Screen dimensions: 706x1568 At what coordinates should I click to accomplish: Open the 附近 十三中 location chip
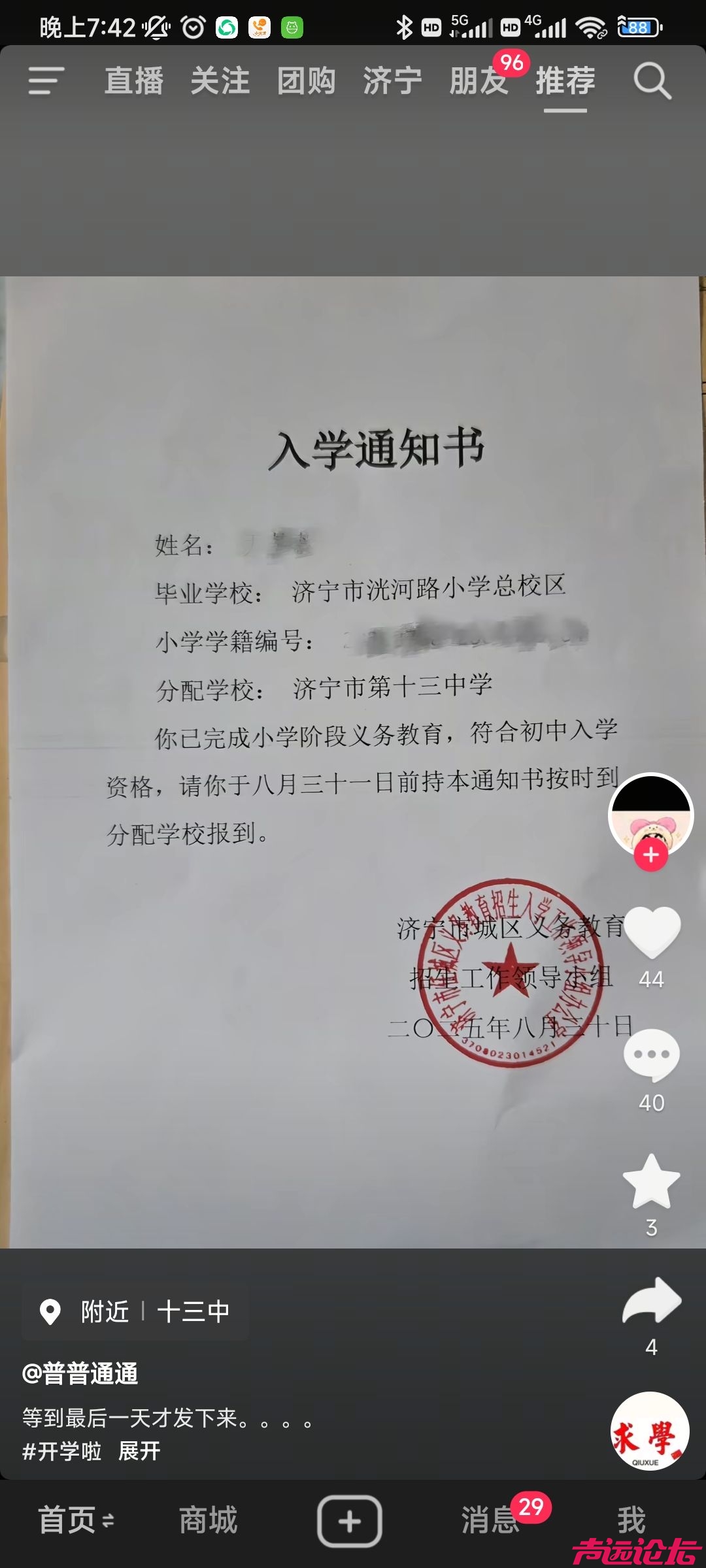pos(136,1311)
